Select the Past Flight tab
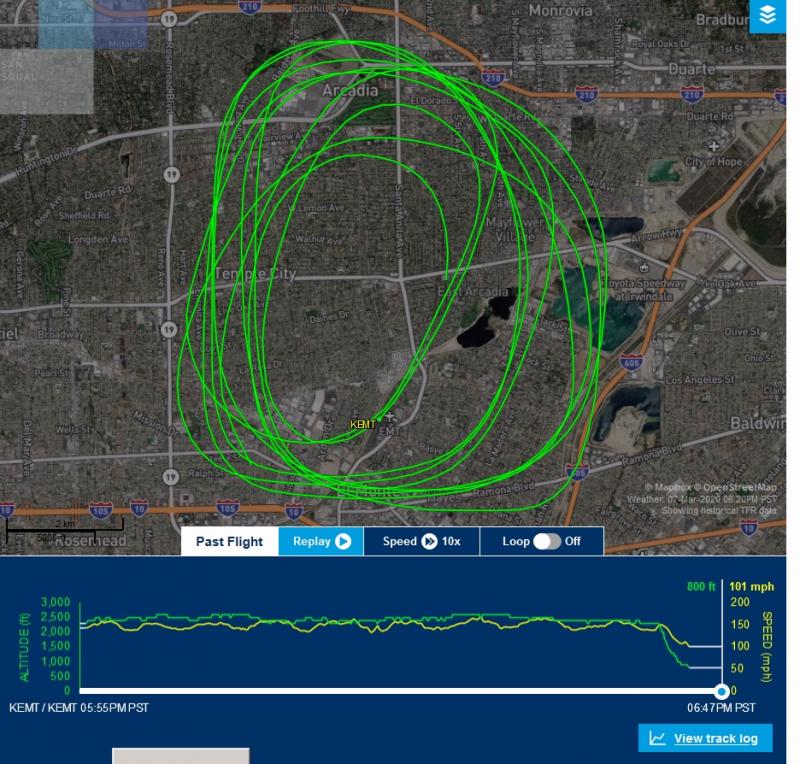The image size is (800, 764). coord(229,542)
